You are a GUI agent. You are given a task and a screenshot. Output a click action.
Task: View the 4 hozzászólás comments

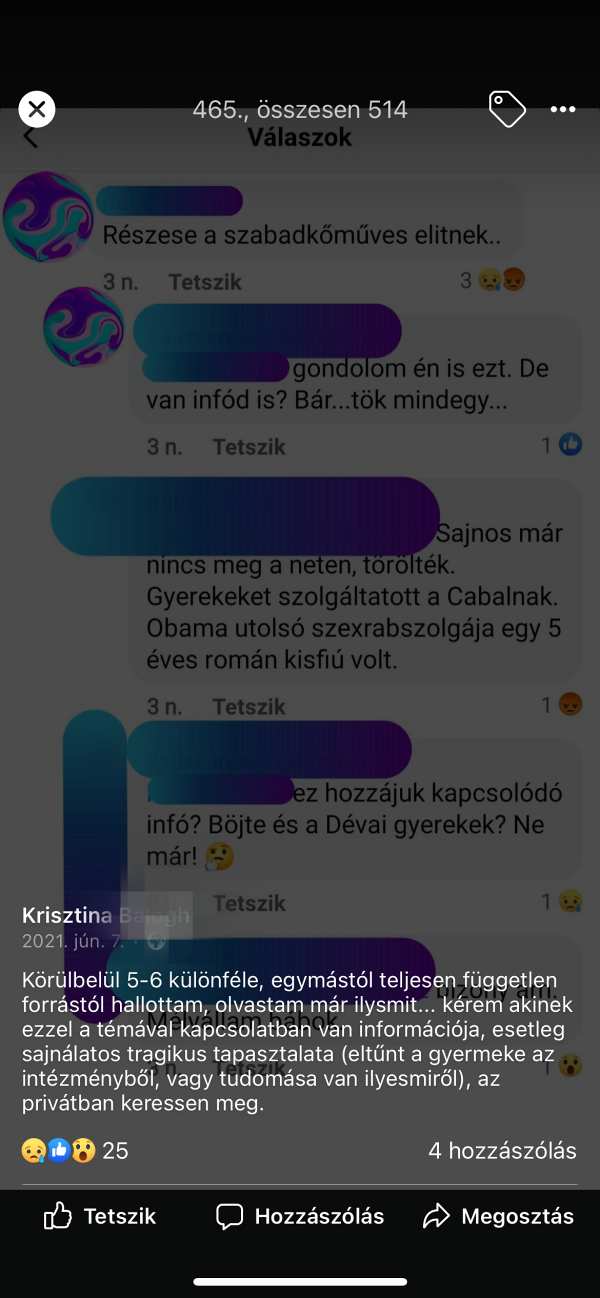click(502, 1150)
